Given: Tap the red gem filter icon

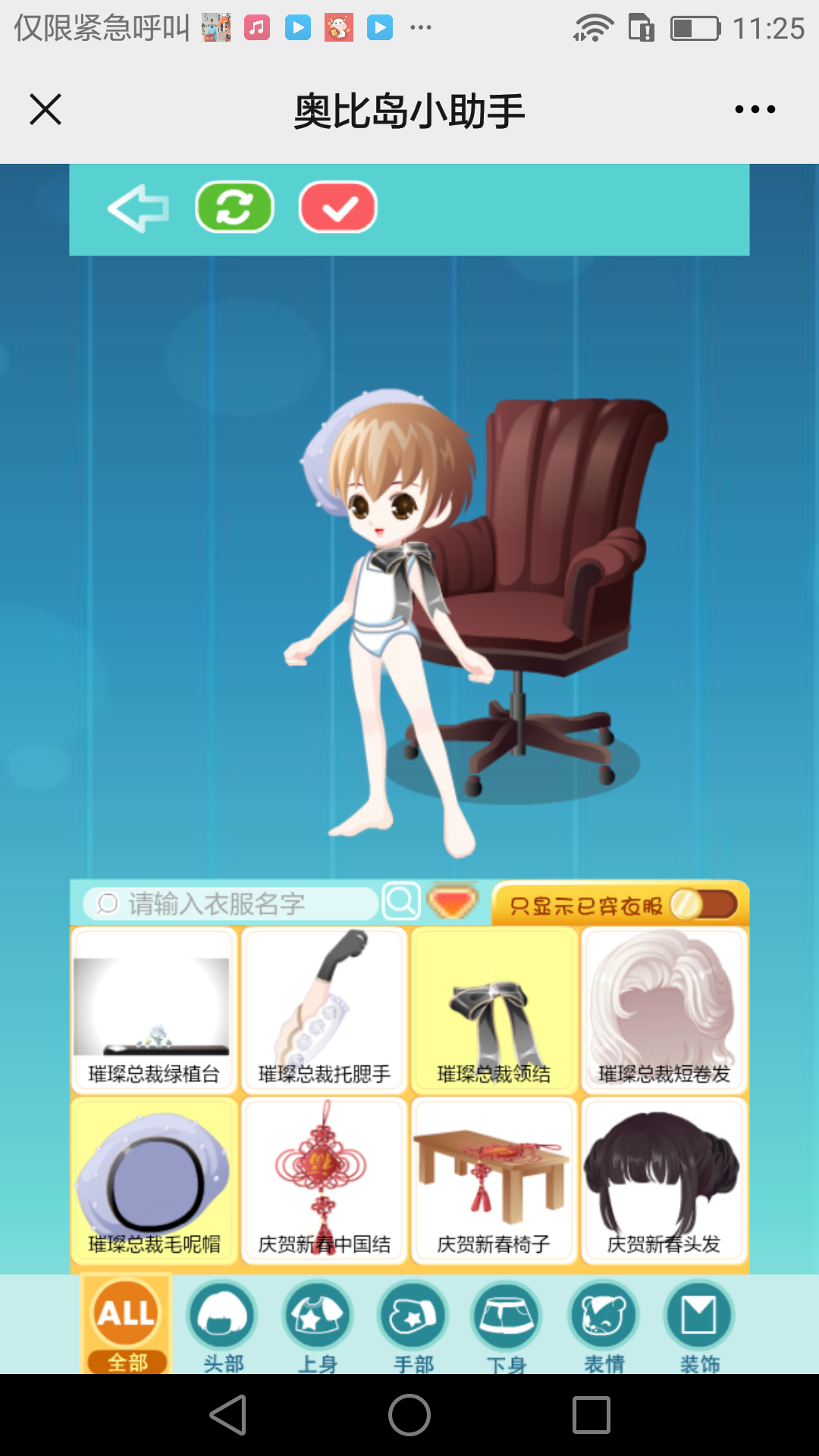Looking at the screenshot, I should (x=452, y=902).
